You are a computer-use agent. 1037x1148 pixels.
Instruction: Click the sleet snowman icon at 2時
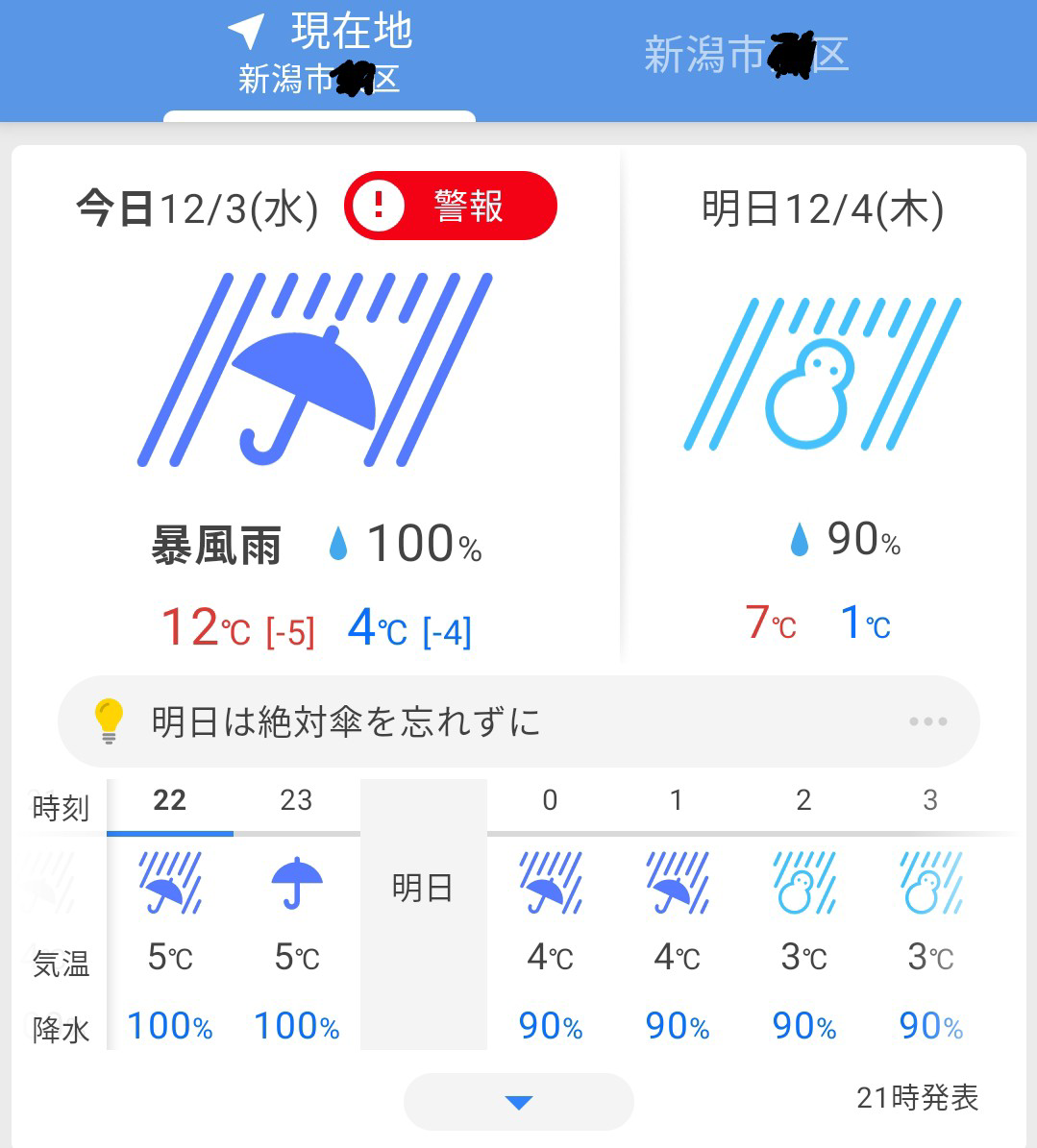803,884
